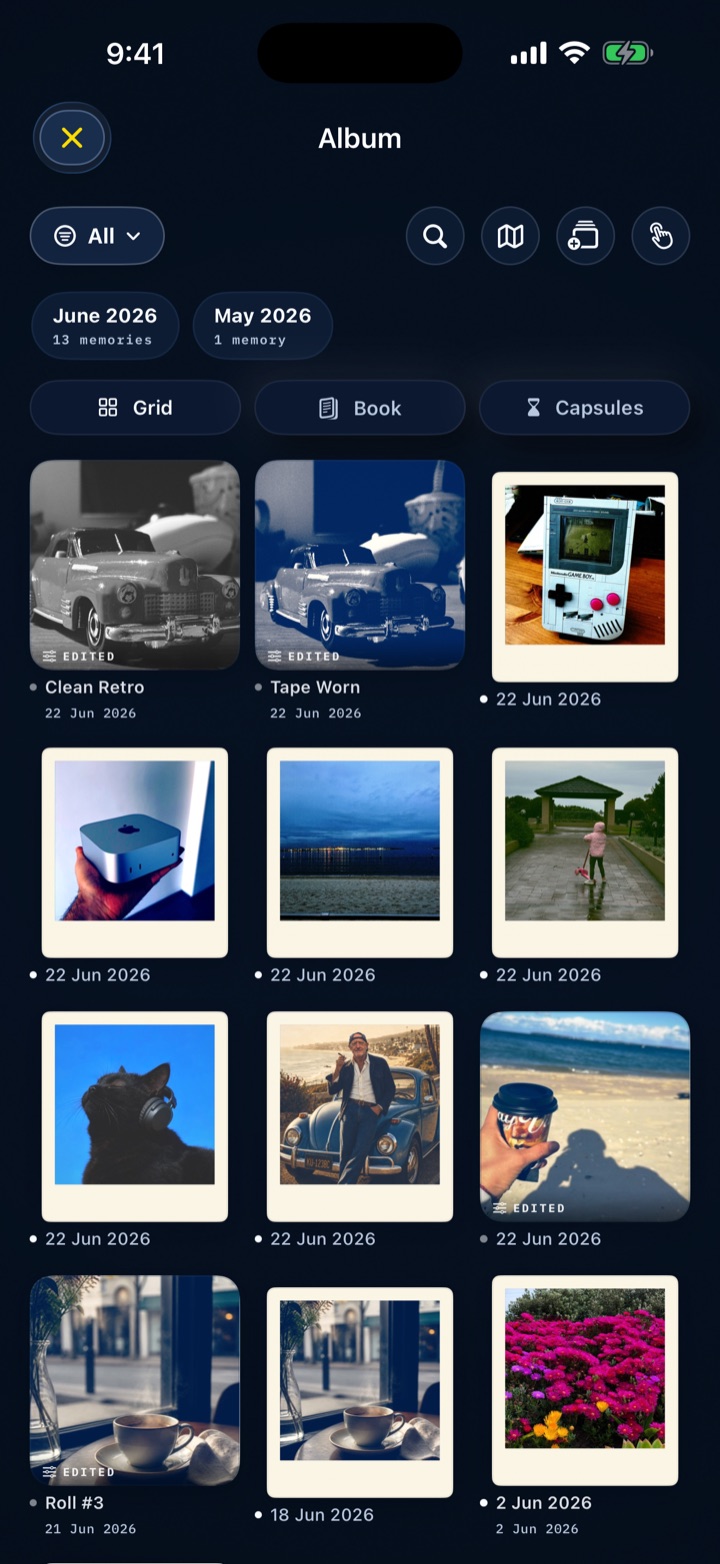Switch to Grid view

click(x=135, y=408)
